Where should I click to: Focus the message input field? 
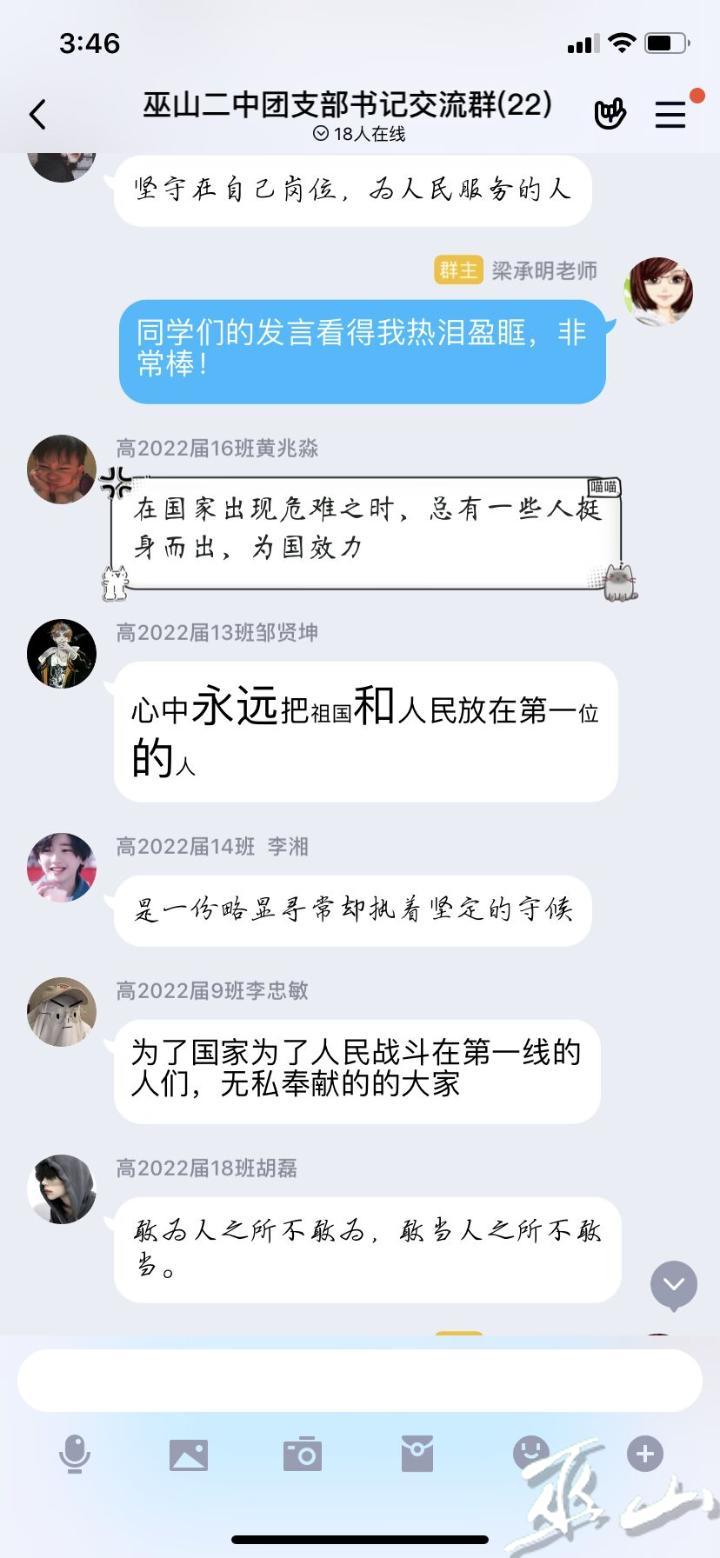click(360, 1381)
